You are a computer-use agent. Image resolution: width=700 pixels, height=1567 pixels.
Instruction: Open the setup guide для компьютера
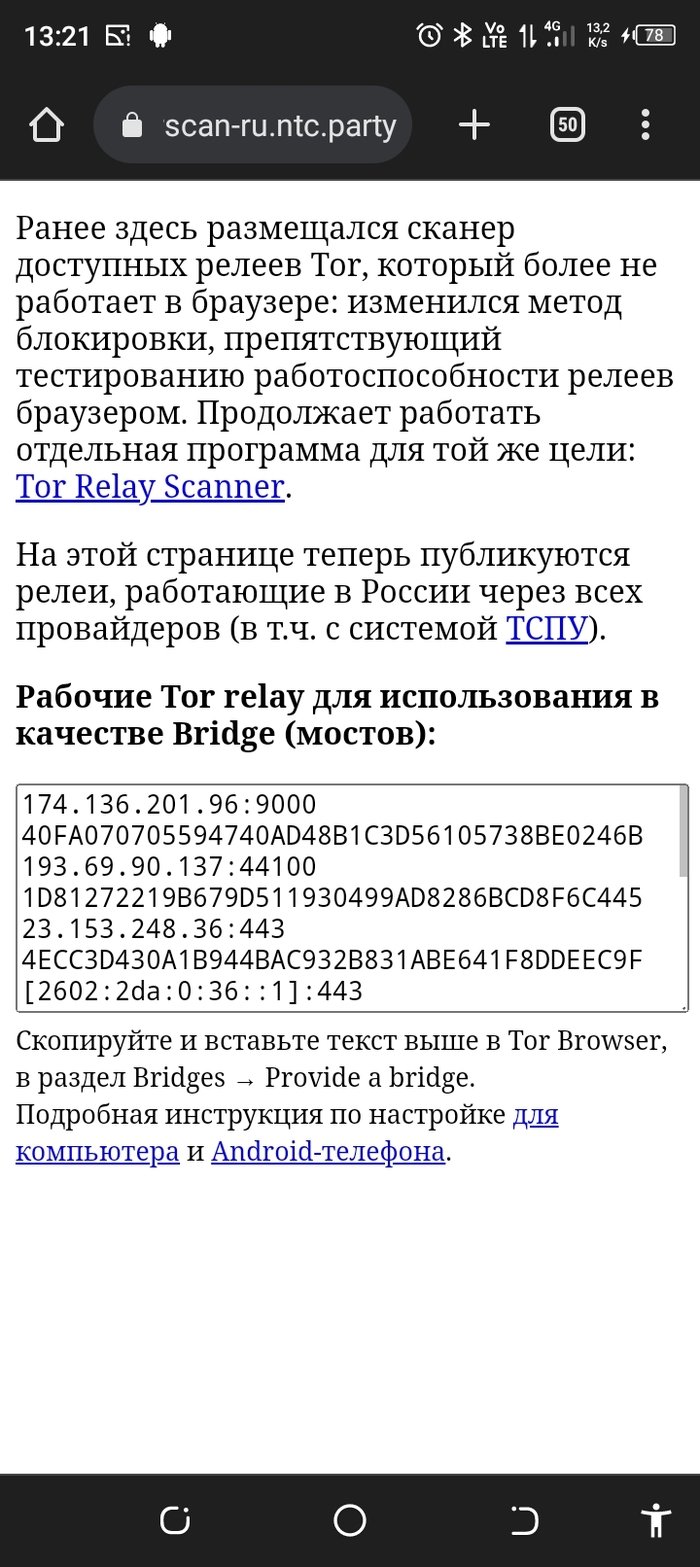pos(97,1151)
